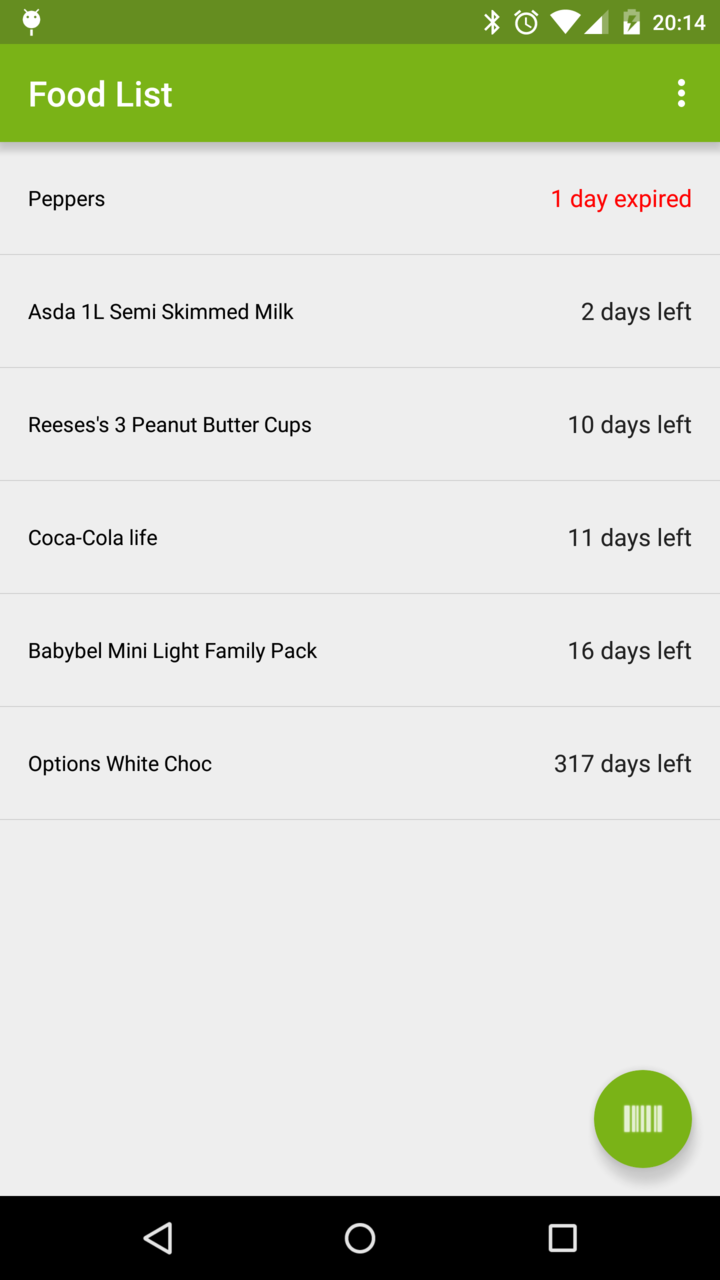This screenshot has height=1280, width=720.
Task: Tap Babybel Mini Light Family Pack
Action: pyautogui.click(x=360, y=650)
